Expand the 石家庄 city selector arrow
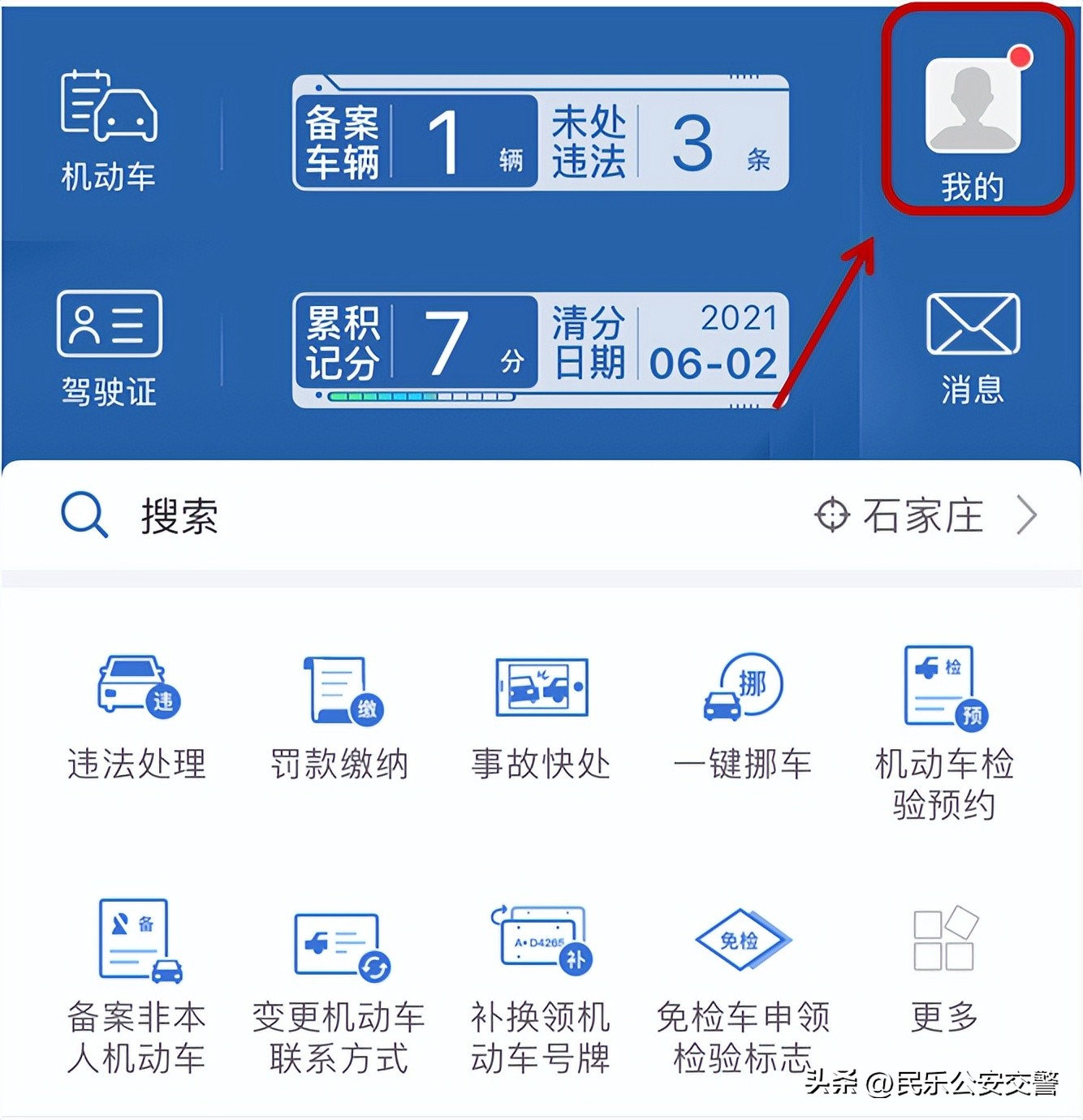 pos(1029,514)
